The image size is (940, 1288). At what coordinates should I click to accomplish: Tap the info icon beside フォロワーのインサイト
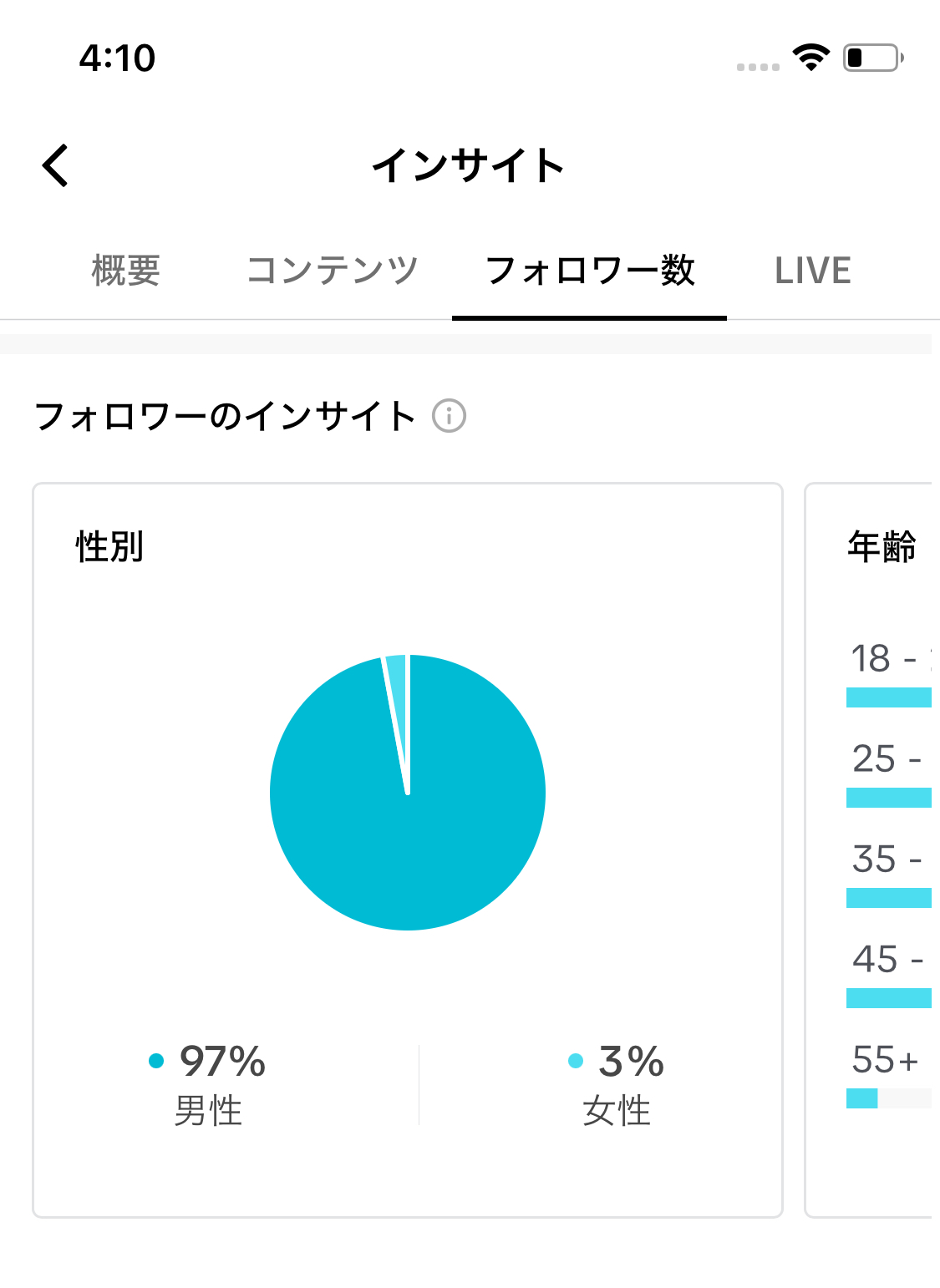point(449,415)
